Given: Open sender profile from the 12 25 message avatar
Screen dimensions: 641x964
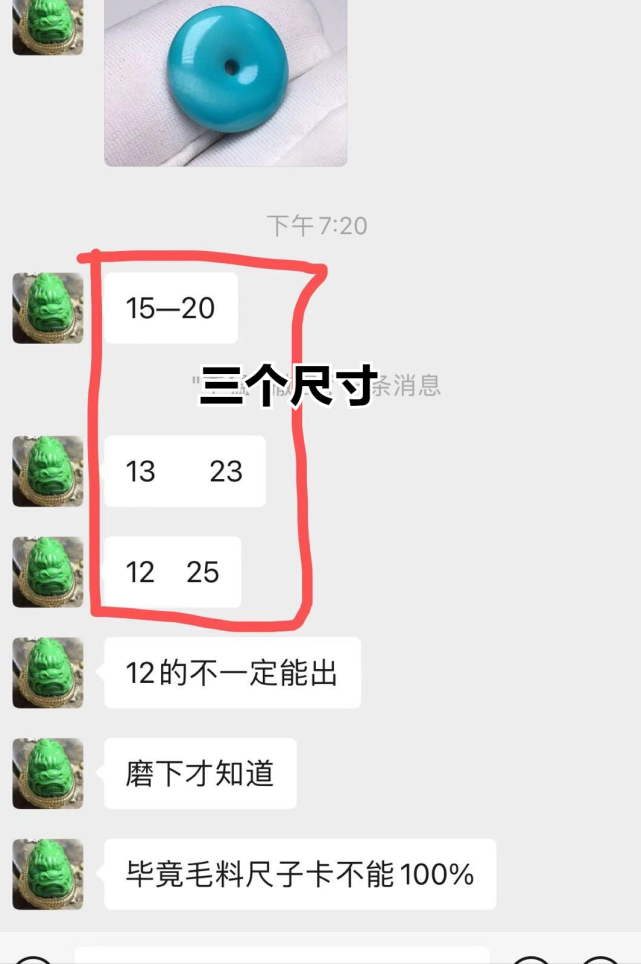Looking at the screenshot, I should point(48,572).
